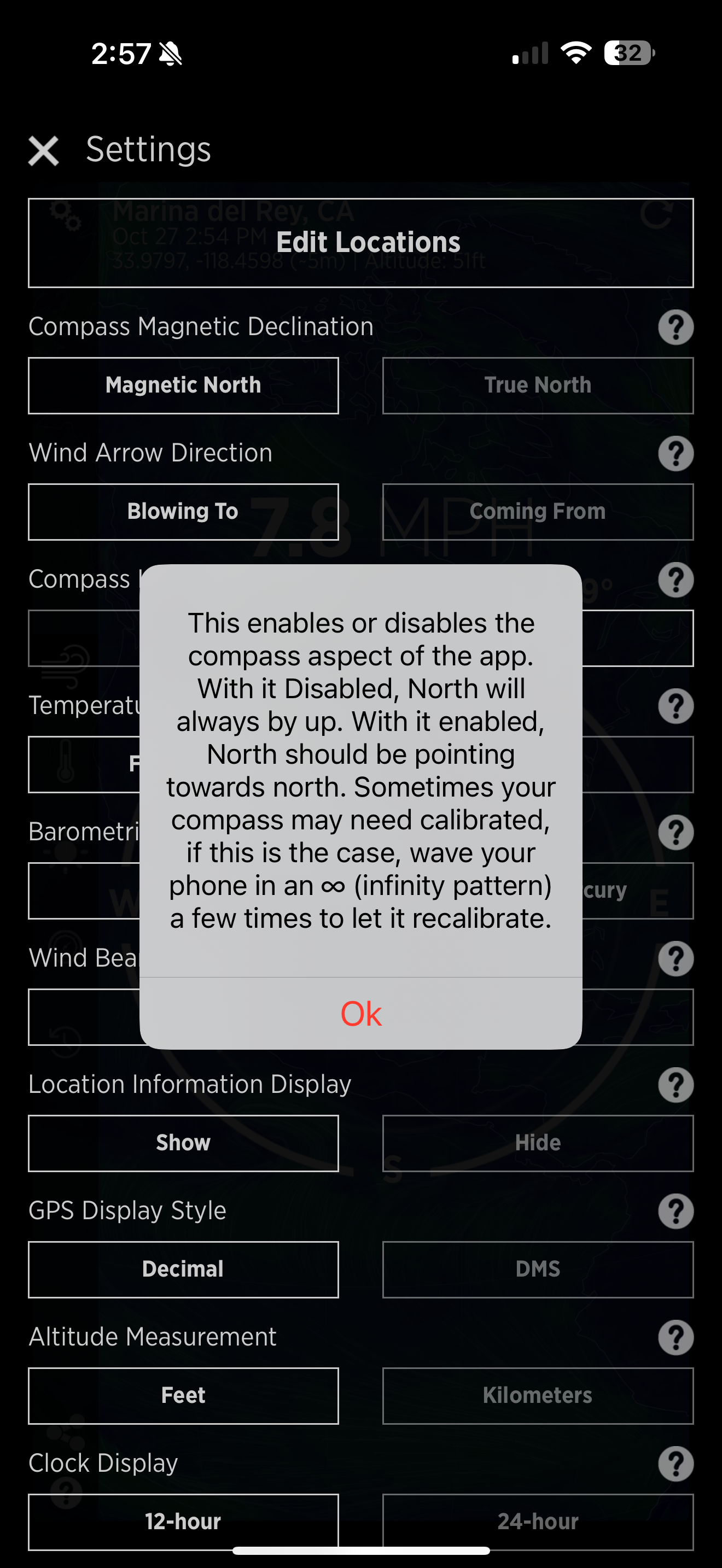
Task: Show the location information display
Action: tap(183, 1143)
